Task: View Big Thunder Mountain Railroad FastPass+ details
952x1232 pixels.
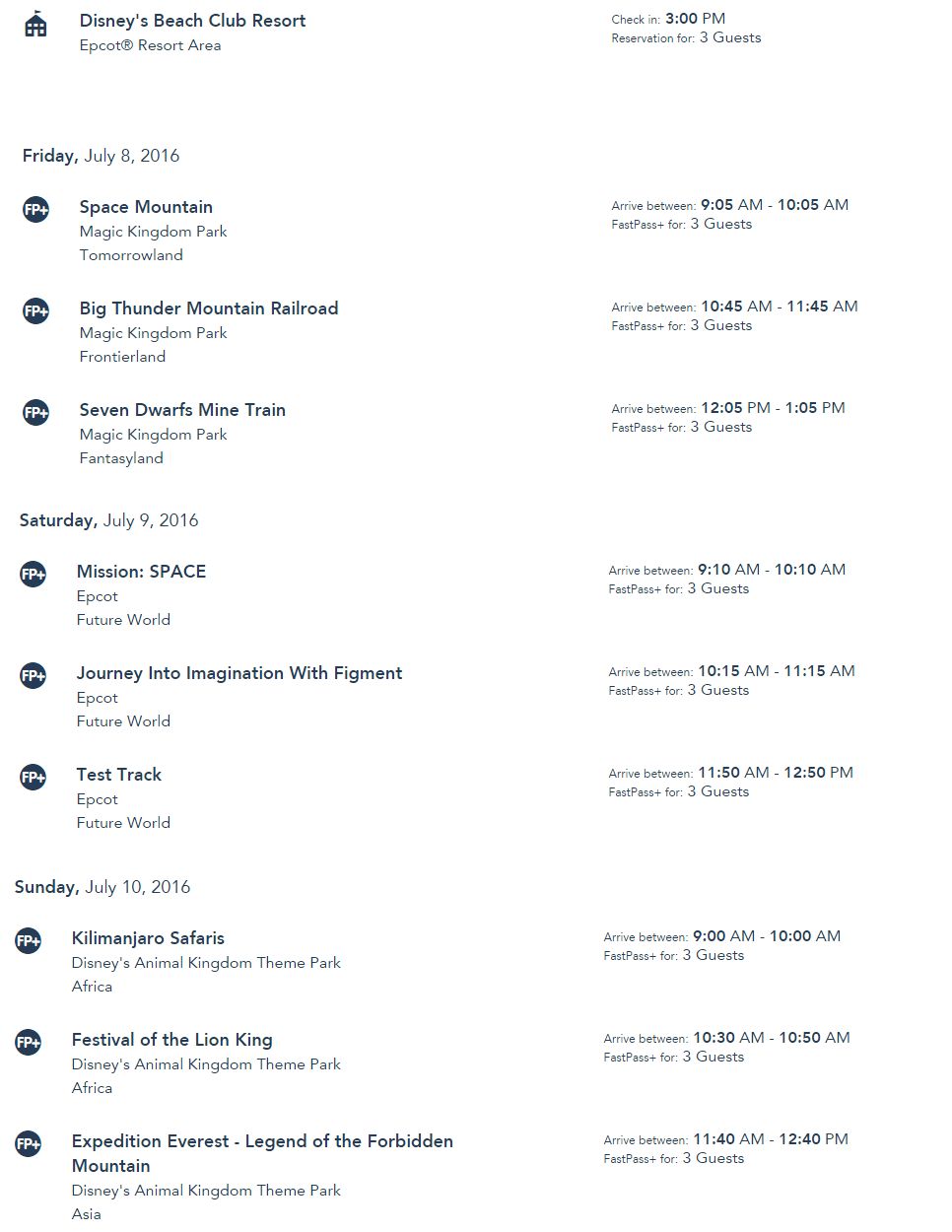Action: tap(208, 308)
